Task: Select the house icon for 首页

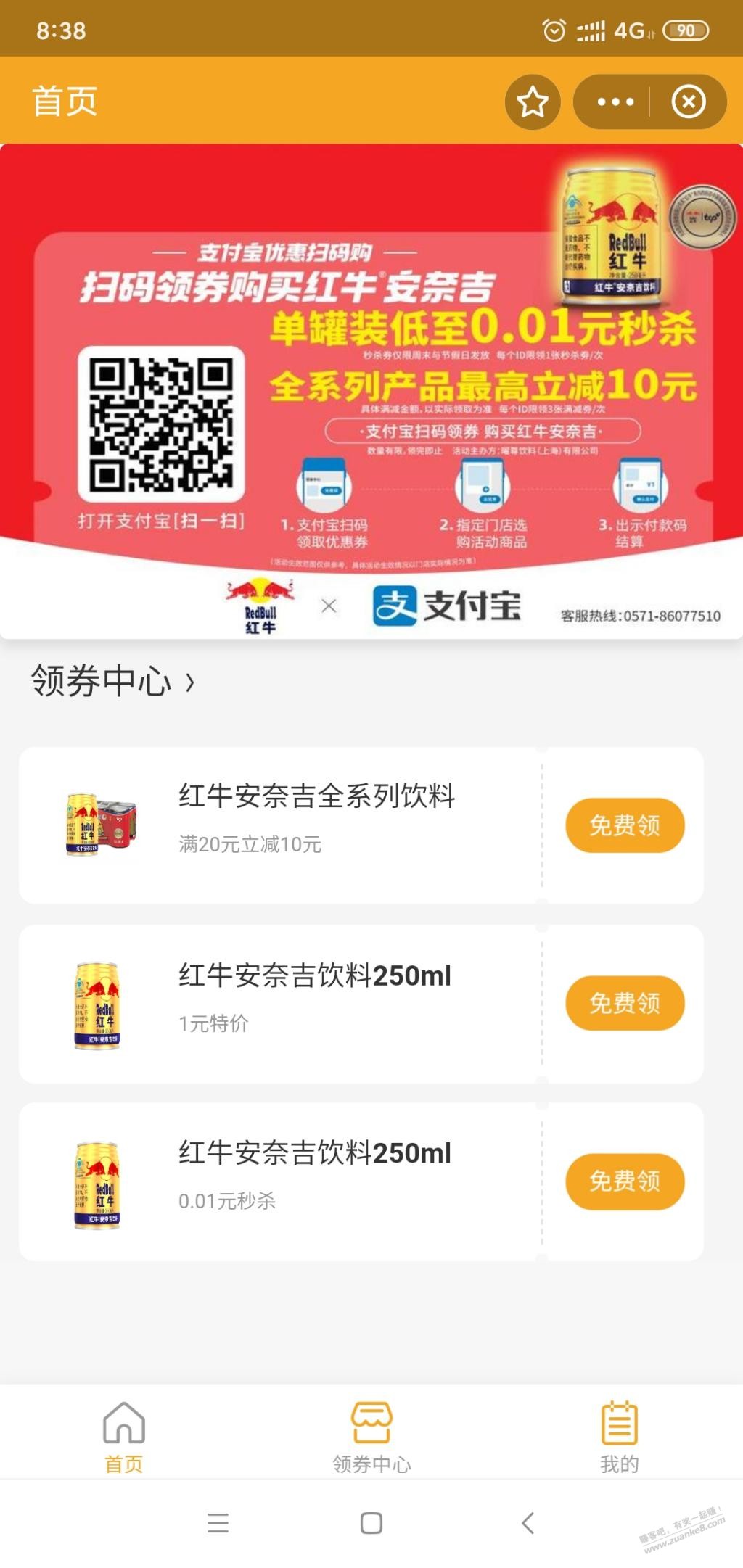Action: click(123, 1424)
